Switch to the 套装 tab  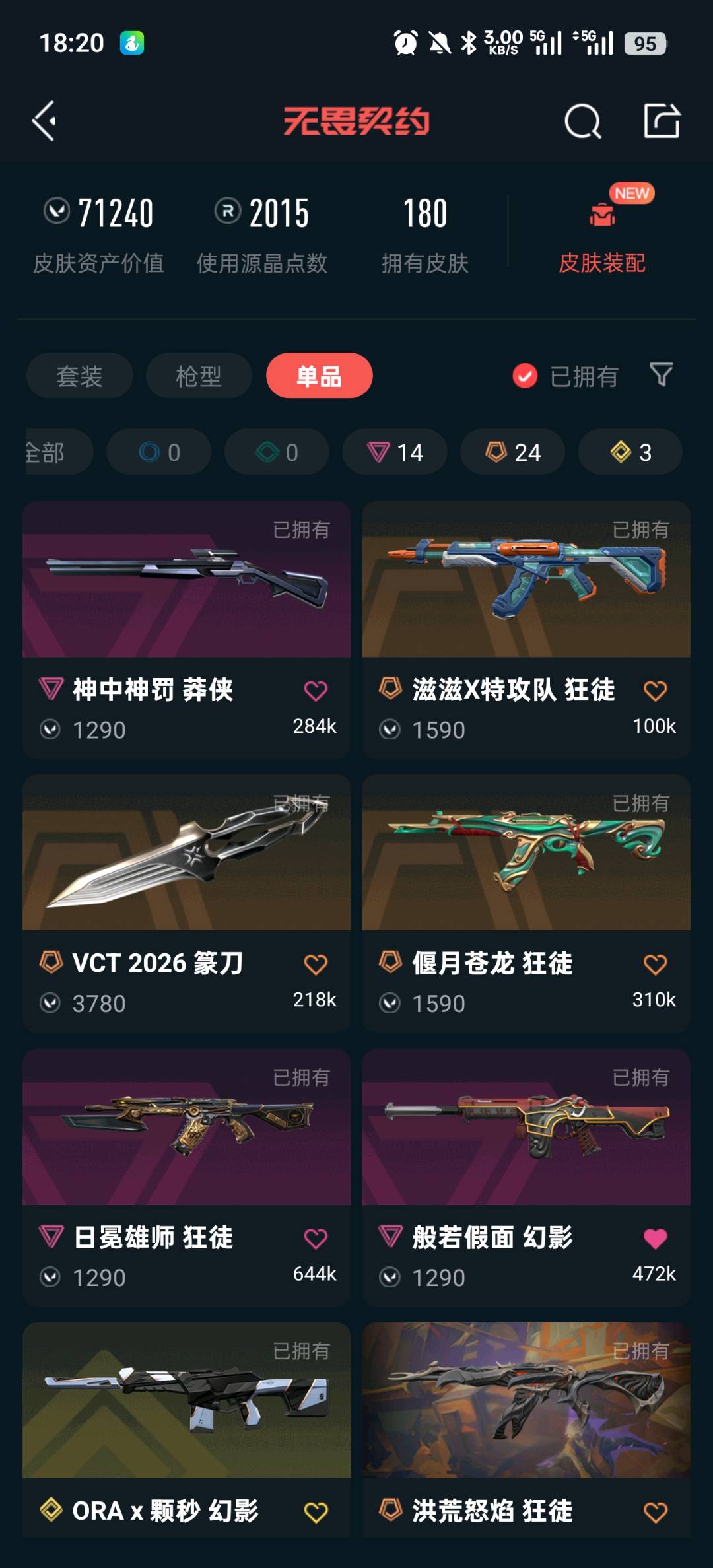(79, 376)
